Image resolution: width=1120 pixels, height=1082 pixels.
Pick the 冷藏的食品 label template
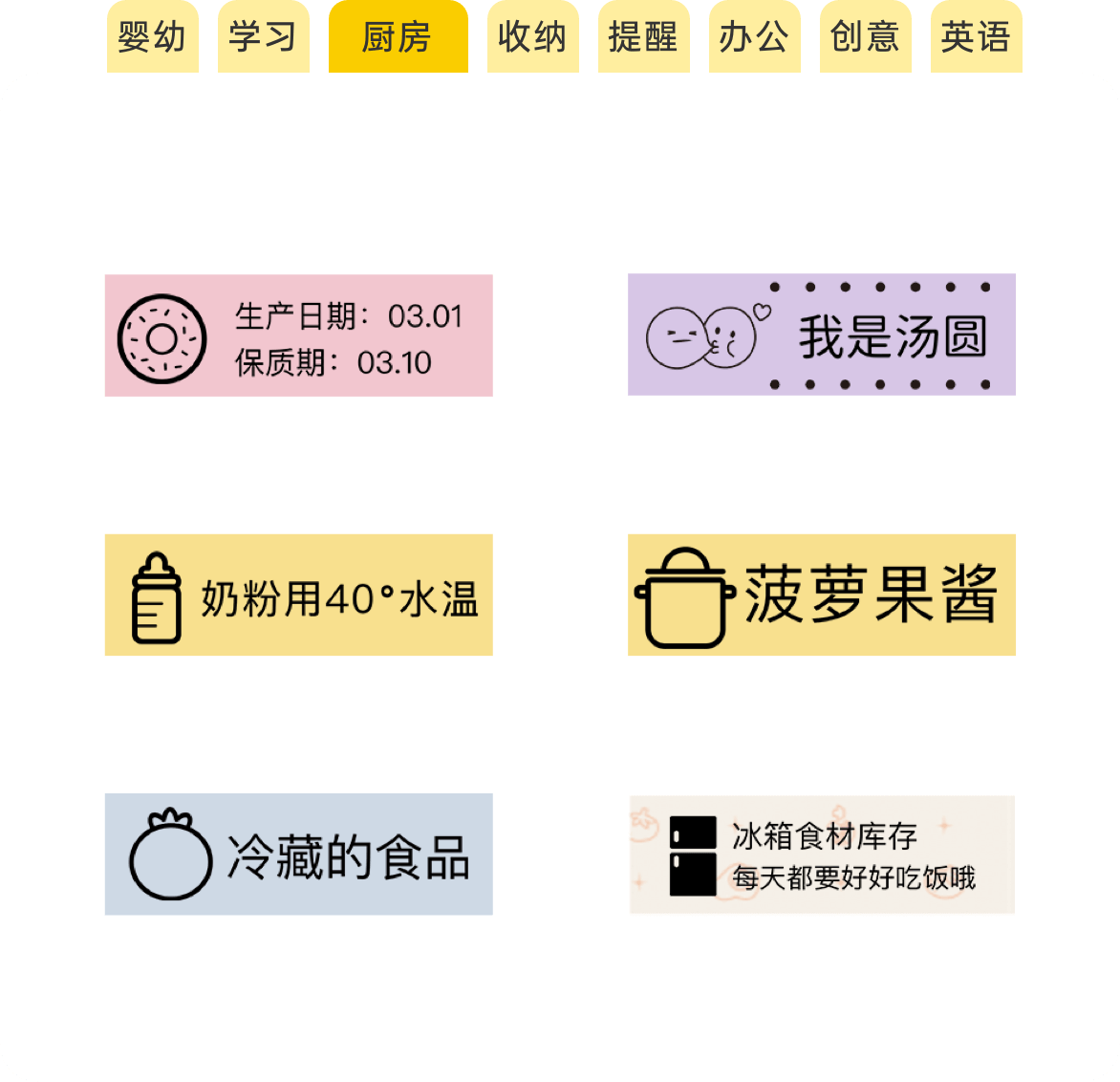tap(298, 854)
